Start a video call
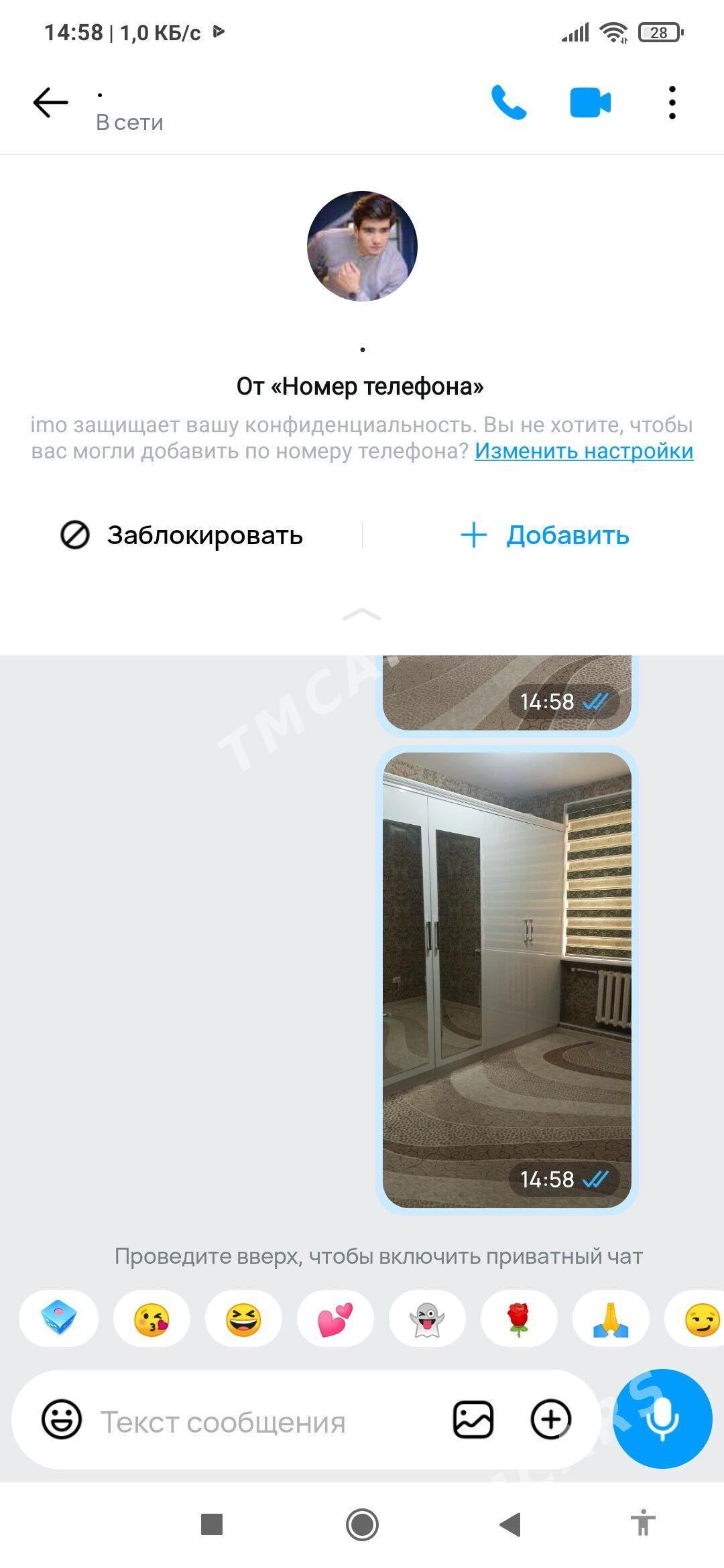 (x=590, y=103)
